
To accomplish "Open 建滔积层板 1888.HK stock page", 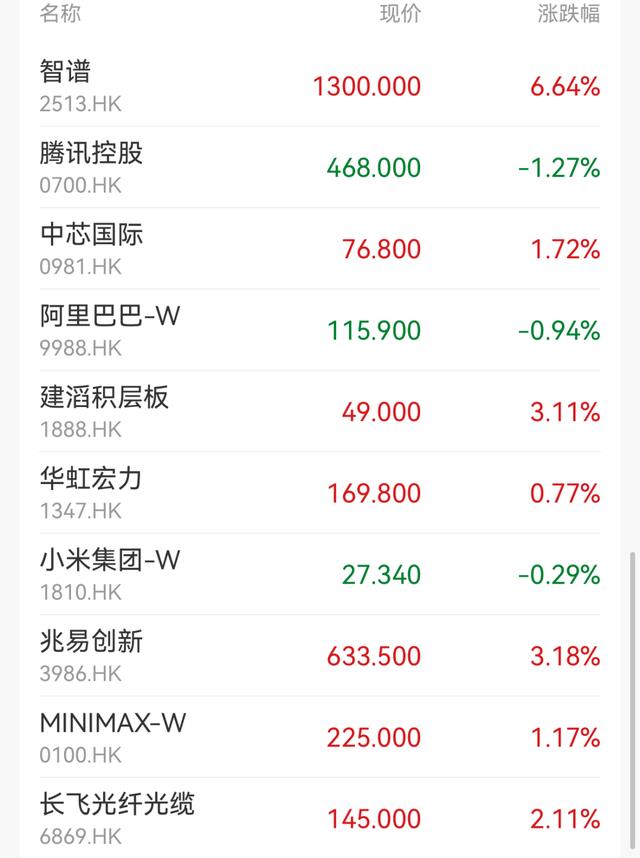I will click(320, 411).
